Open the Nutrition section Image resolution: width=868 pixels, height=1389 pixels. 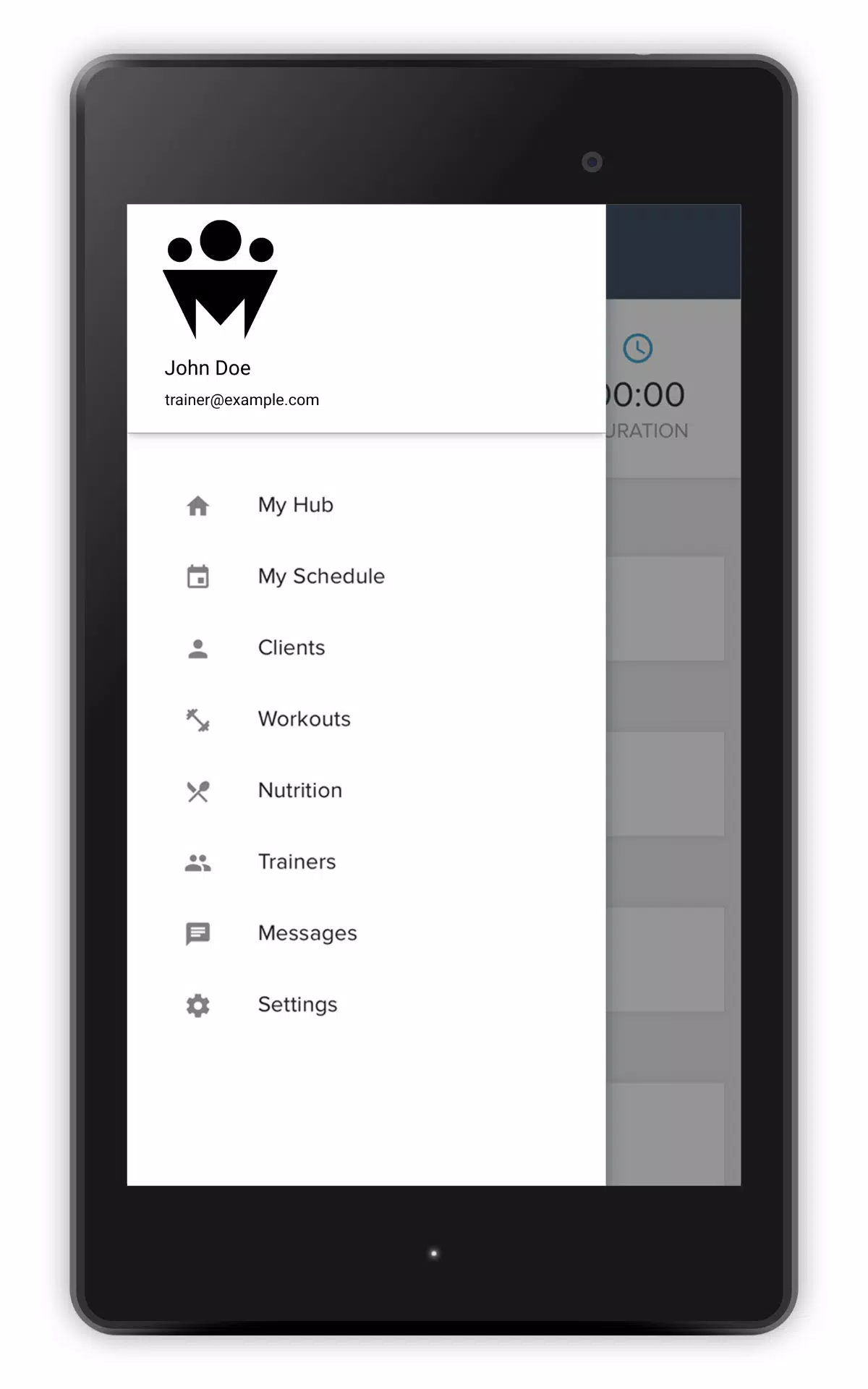[x=299, y=790]
